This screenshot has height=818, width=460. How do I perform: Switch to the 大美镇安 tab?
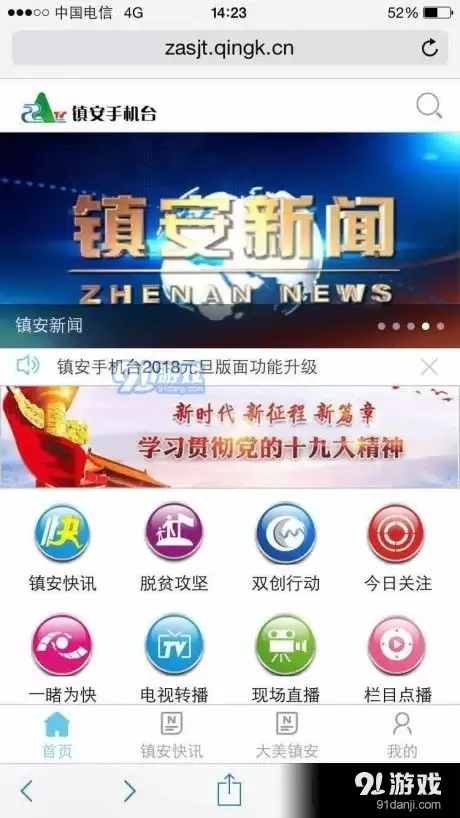coord(287,735)
